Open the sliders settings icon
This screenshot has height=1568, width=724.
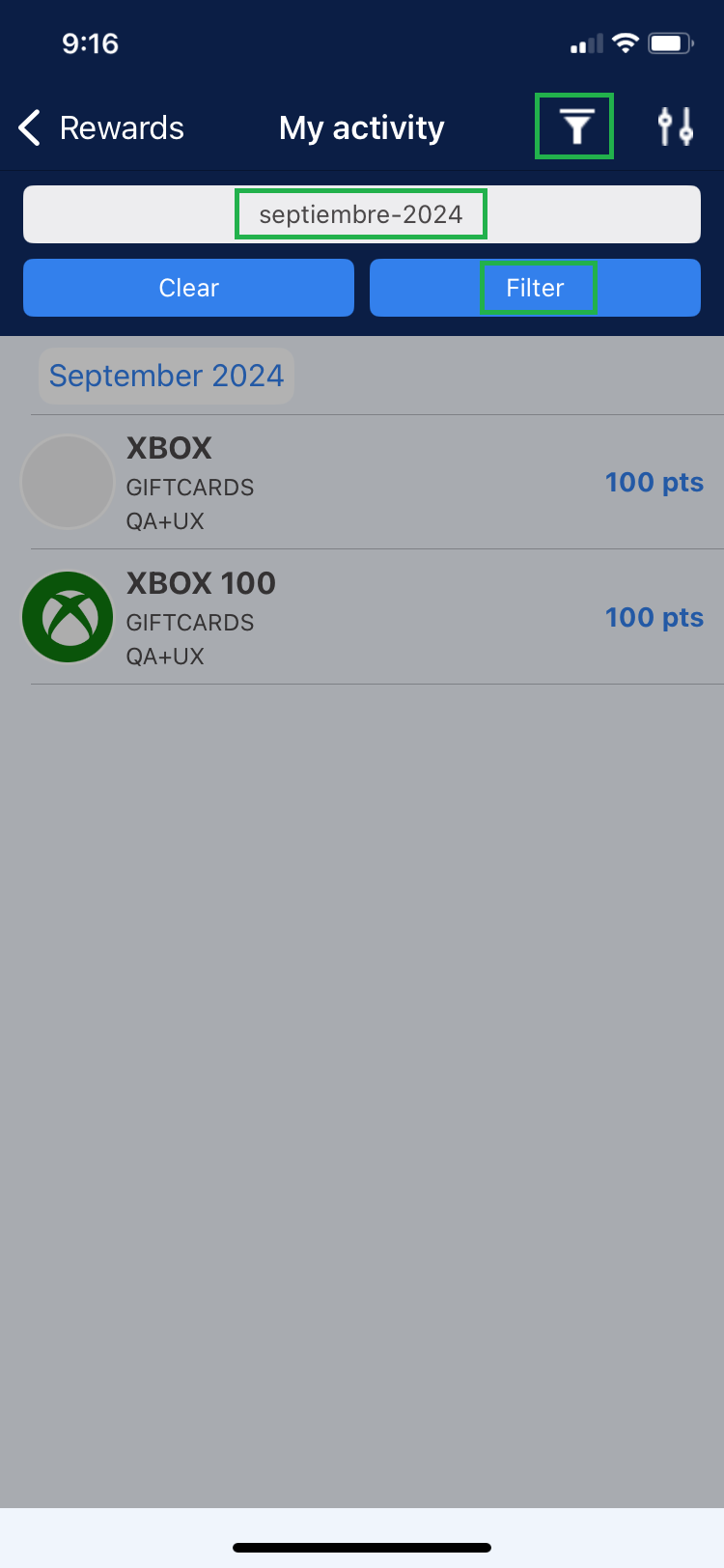pyautogui.click(x=675, y=126)
